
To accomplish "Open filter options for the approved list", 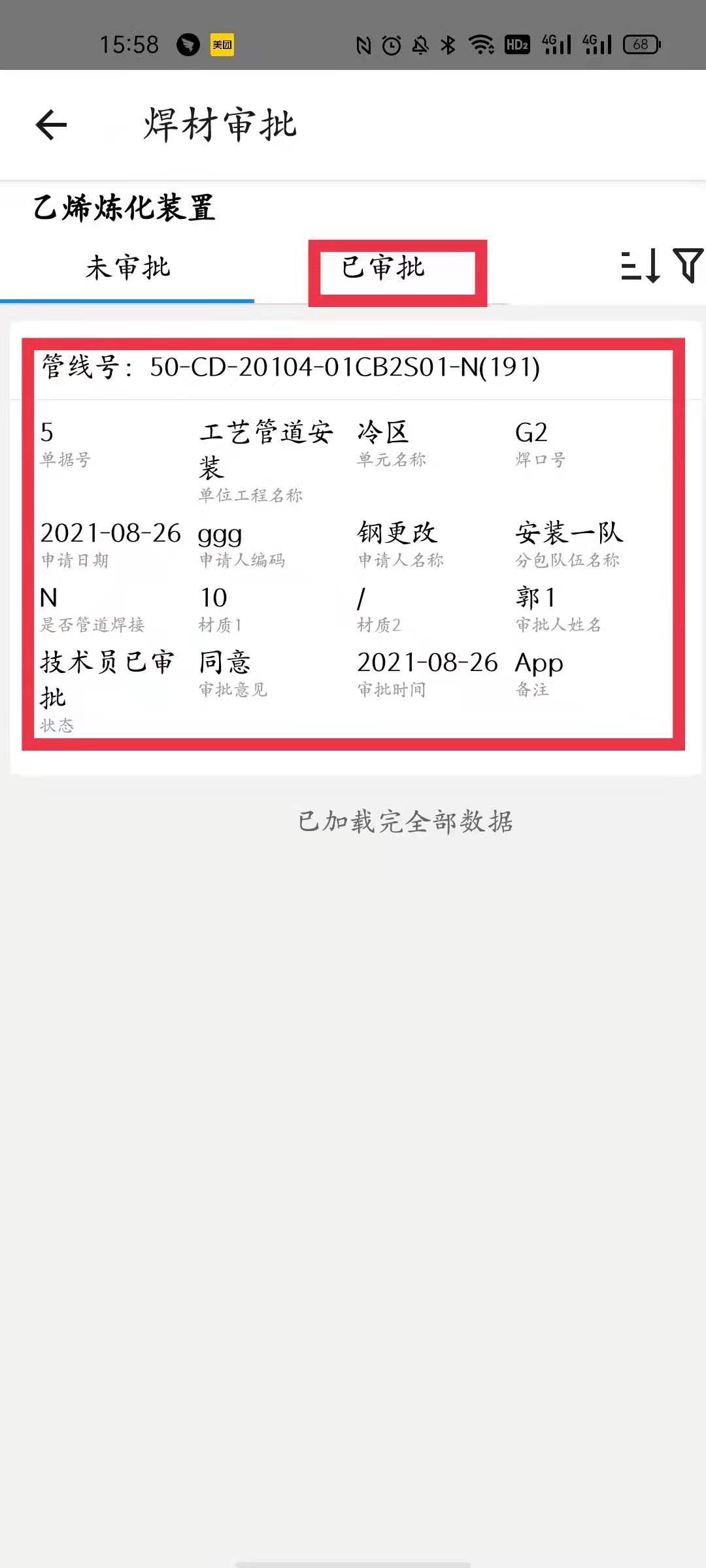I will 686,266.
